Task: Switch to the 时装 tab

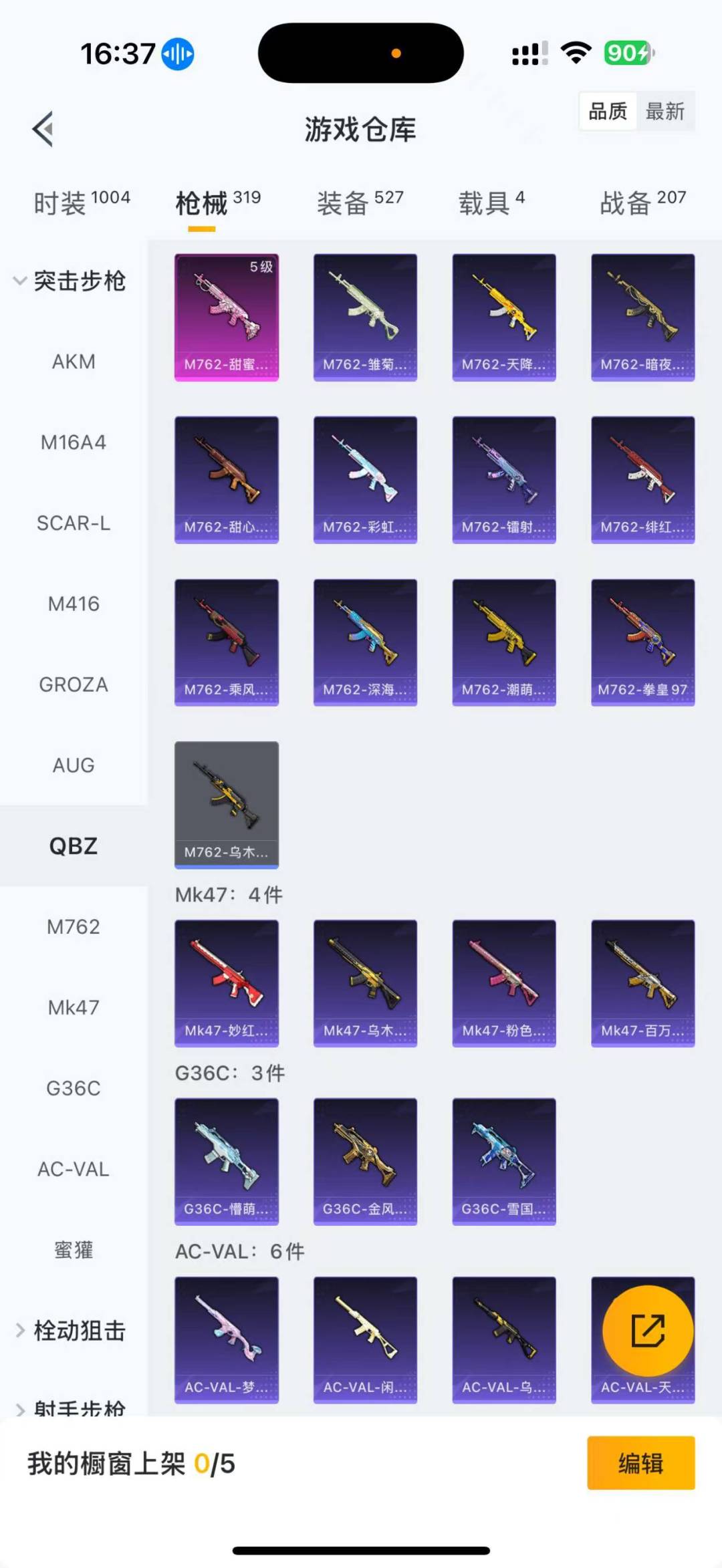Action: [82, 203]
